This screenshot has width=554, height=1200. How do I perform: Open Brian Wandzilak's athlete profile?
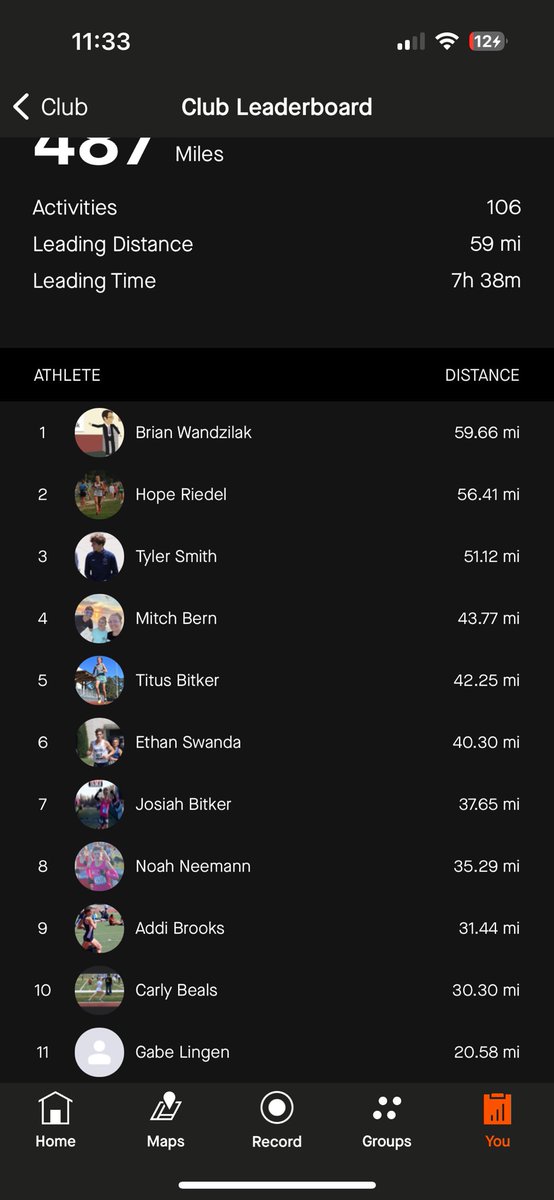click(x=277, y=433)
